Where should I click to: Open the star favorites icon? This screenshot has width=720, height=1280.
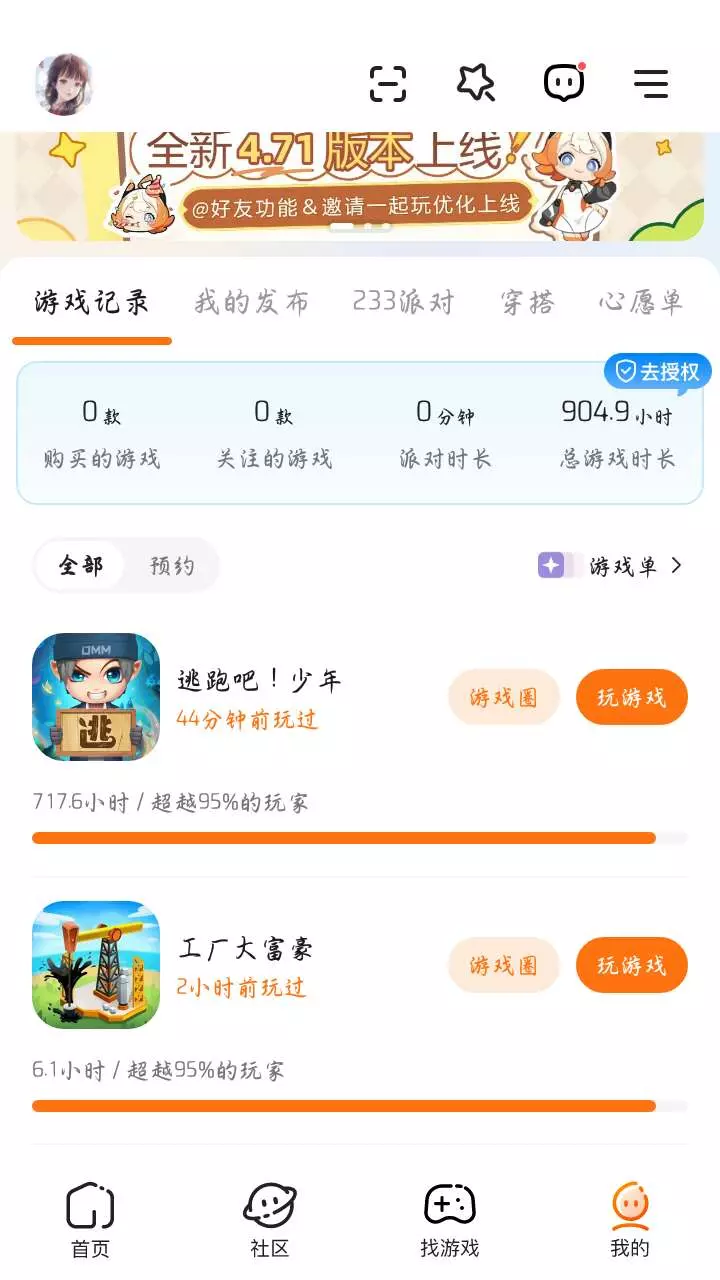(476, 84)
